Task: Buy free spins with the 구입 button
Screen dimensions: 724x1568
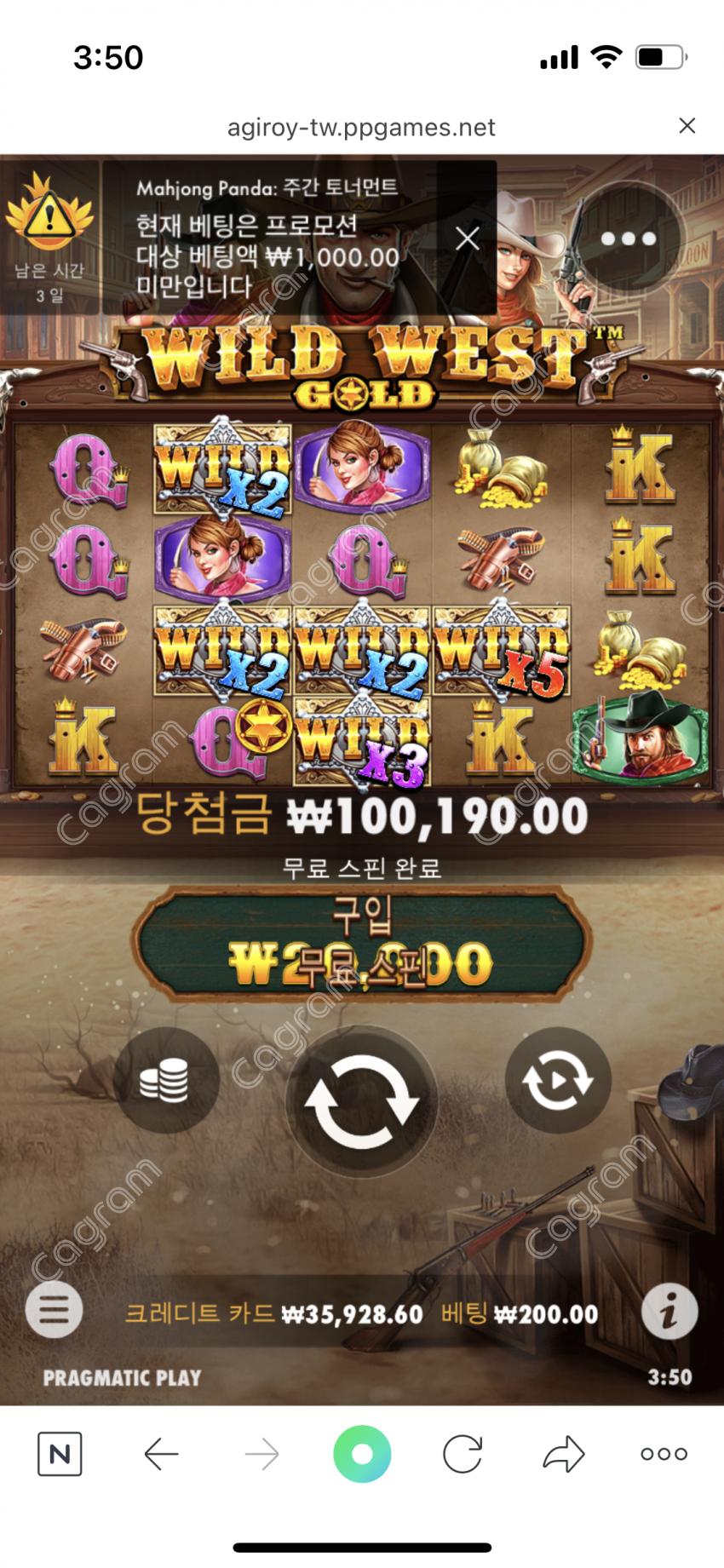Action: click(x=361, y=943)
